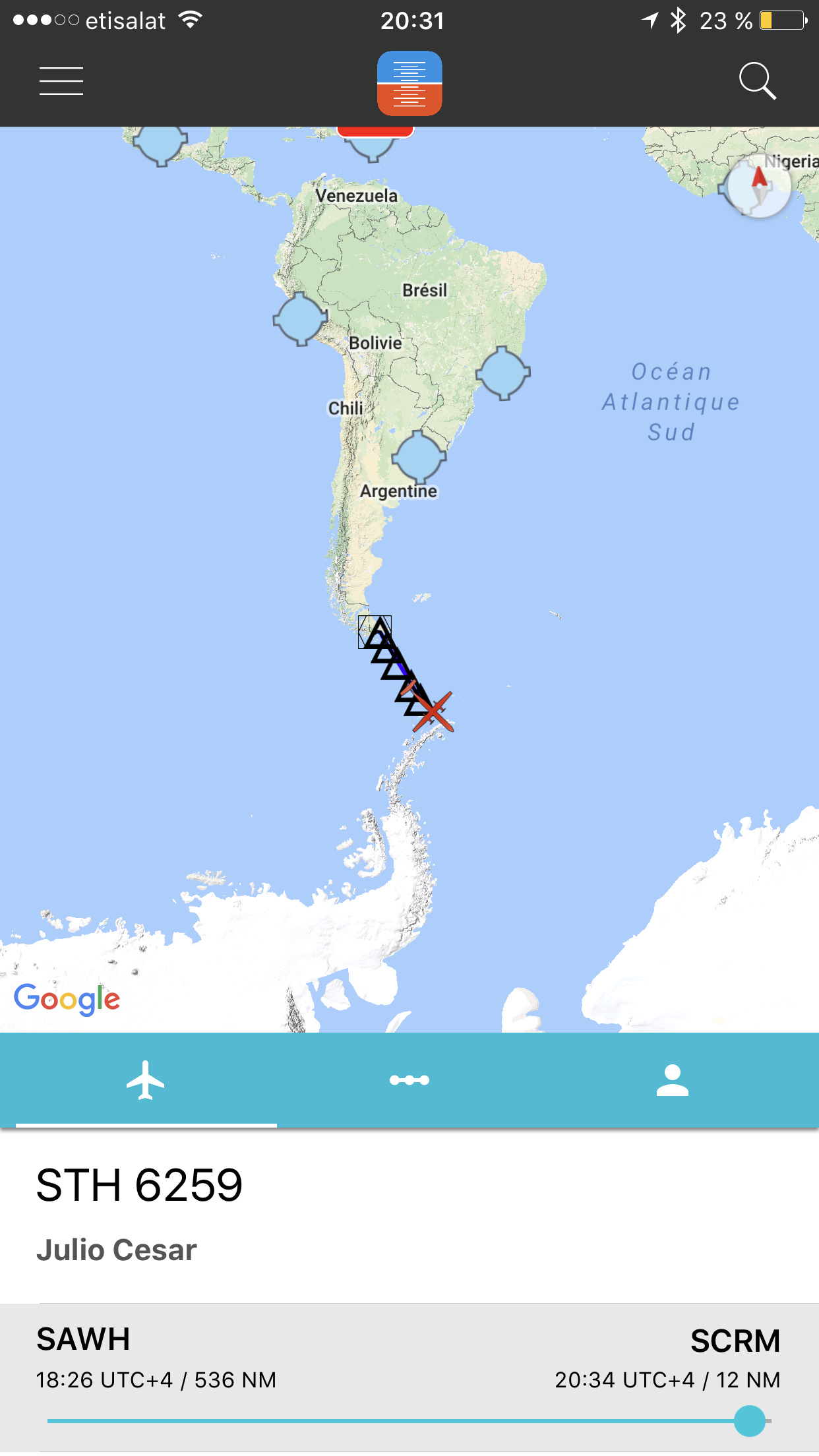This screenshot has height=1456, width=819.
Task: Select the map marker west of Bolivie
Action: coord(301,319)
